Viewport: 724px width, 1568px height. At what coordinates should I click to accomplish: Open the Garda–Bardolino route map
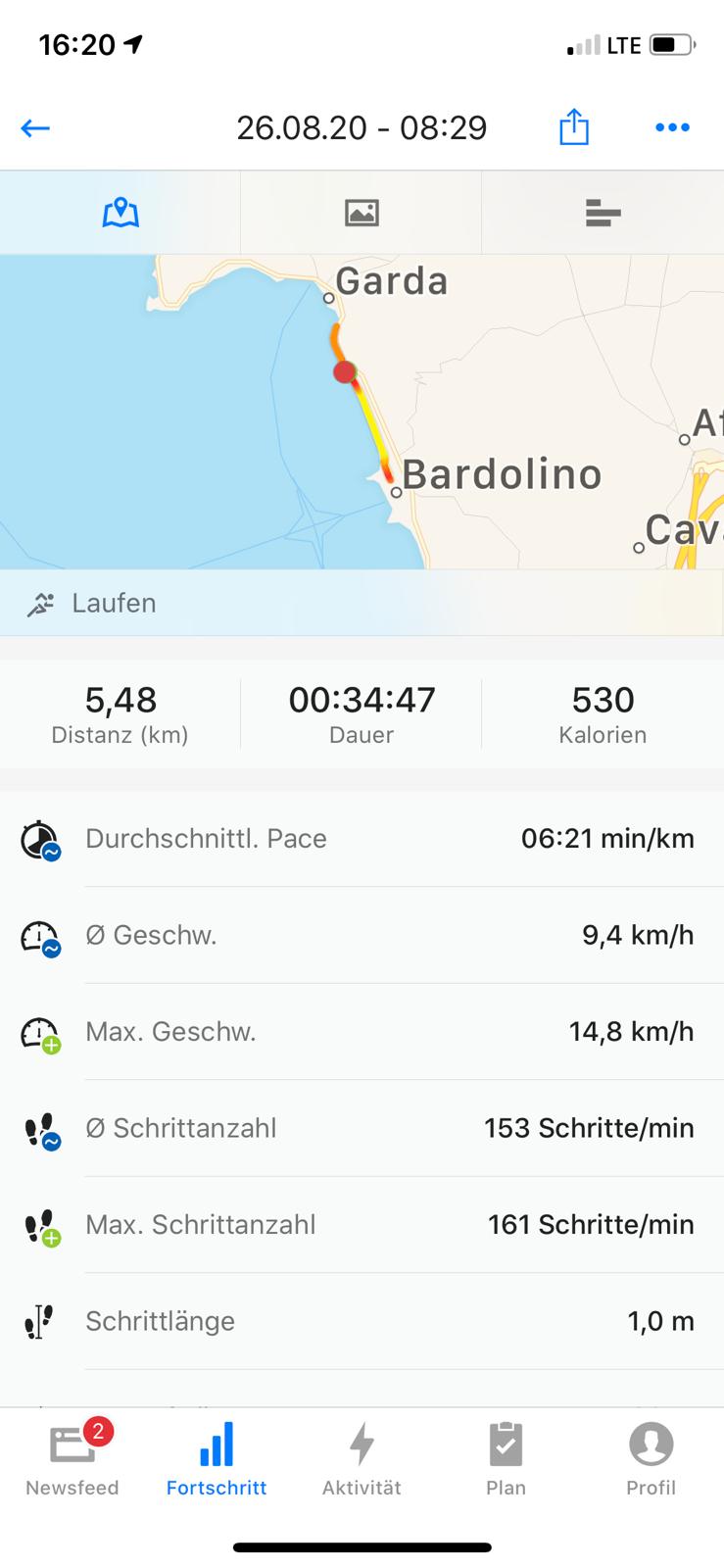[x=362, y=412]
